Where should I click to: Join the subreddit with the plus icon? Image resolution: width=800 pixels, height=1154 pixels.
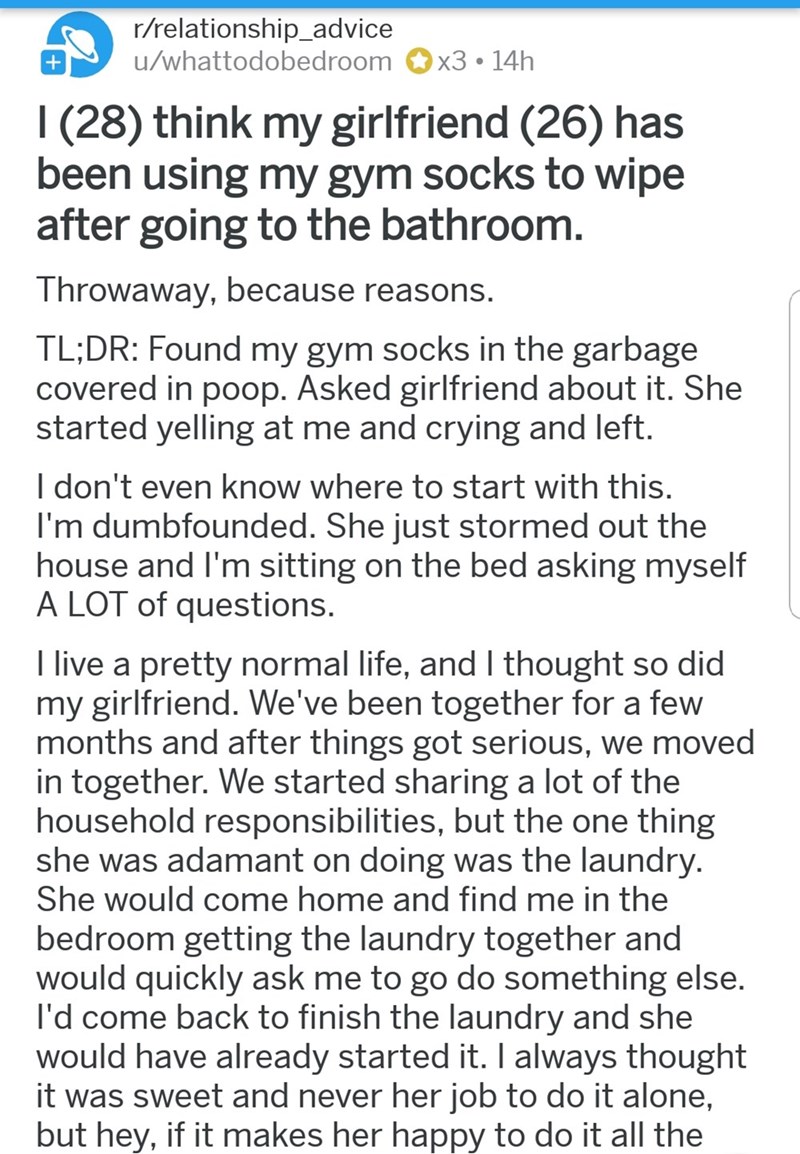pos(52,63)
